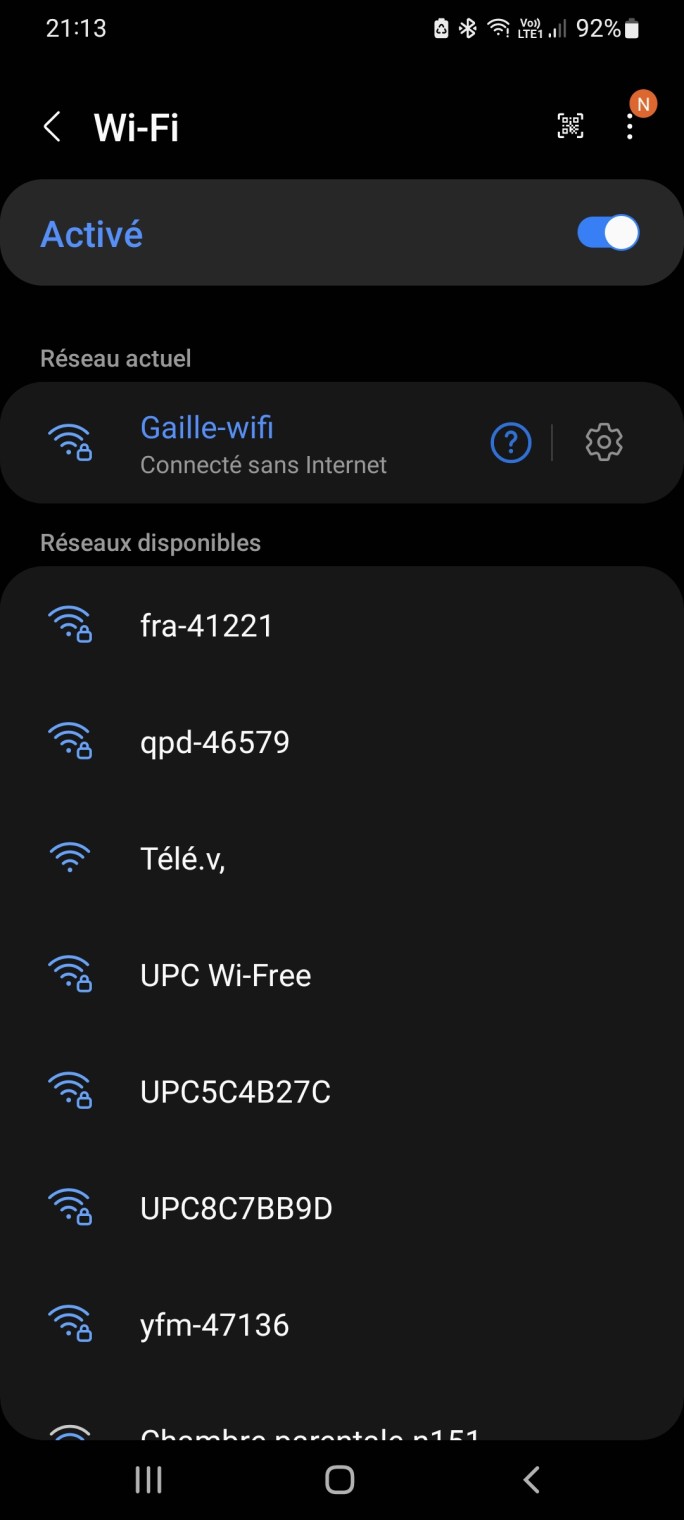This screenshot has height=1520, width=684.
Task: Go back from the Wi-Fi settings
Action: pyautogui.click(x=52, y=127)
